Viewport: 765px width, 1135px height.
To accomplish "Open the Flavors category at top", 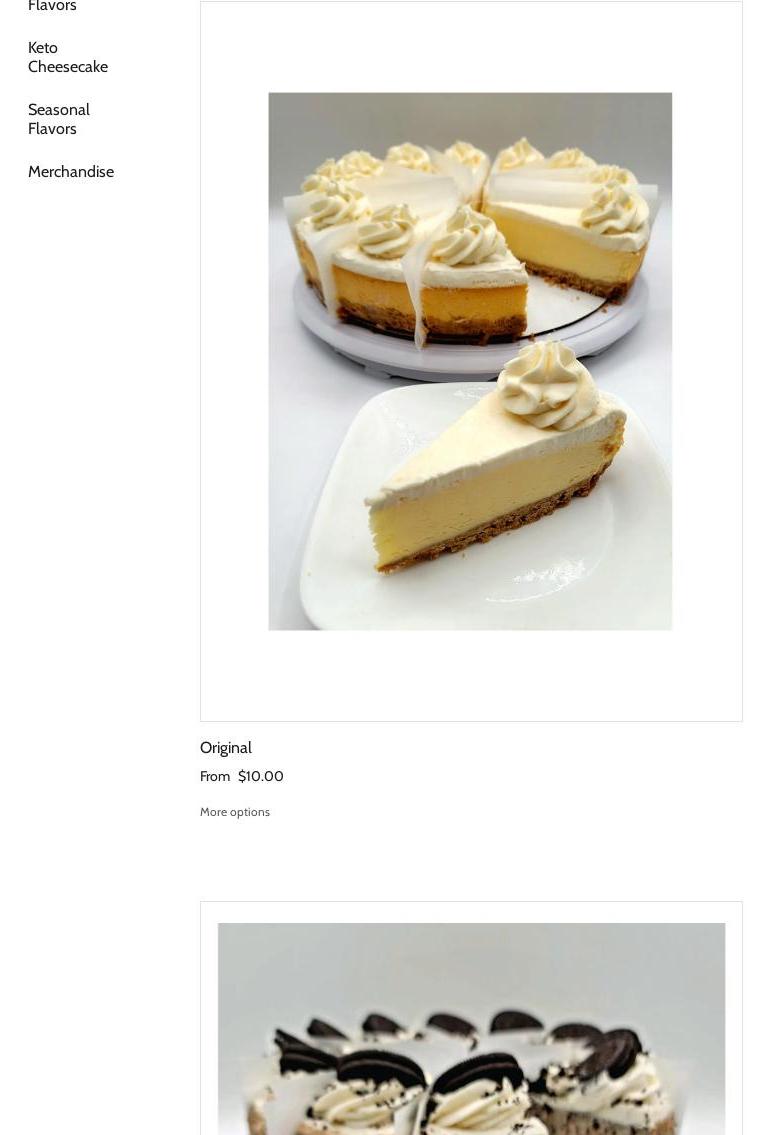I will tap(52, 6).
